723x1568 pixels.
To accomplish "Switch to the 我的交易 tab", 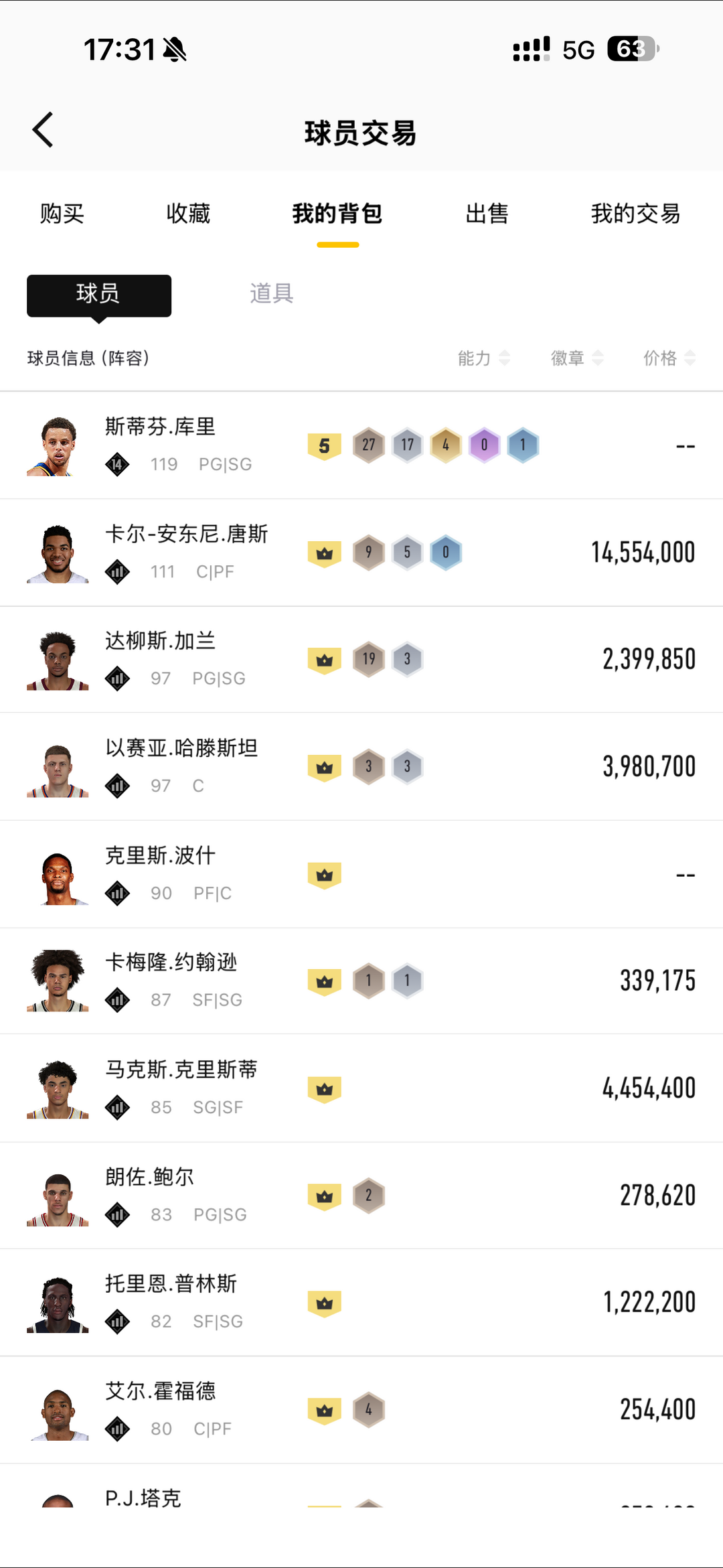I will [635, 214].
